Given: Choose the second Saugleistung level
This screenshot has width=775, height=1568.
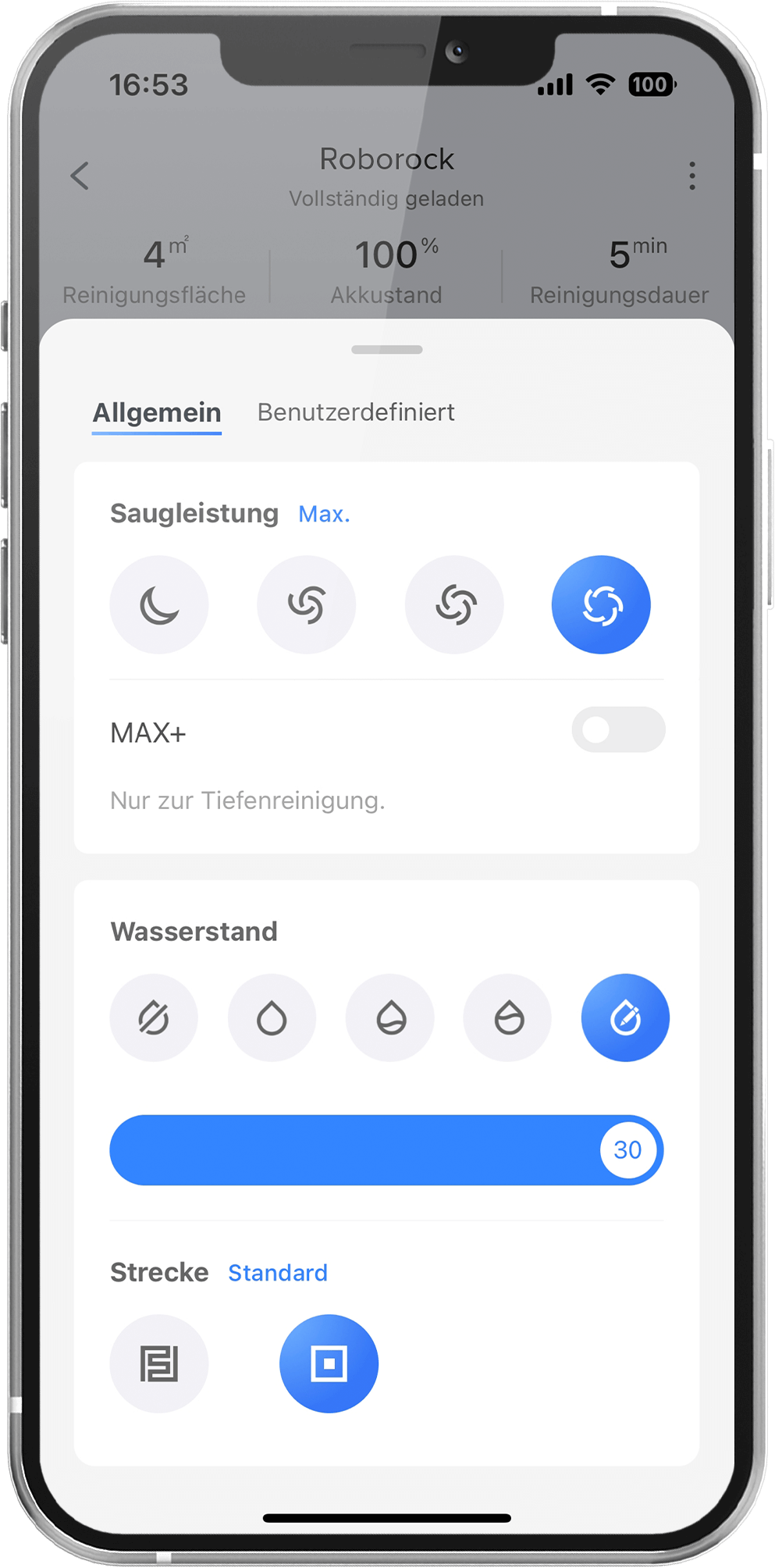Looking at the screenshot, I should tap(306, 605).
